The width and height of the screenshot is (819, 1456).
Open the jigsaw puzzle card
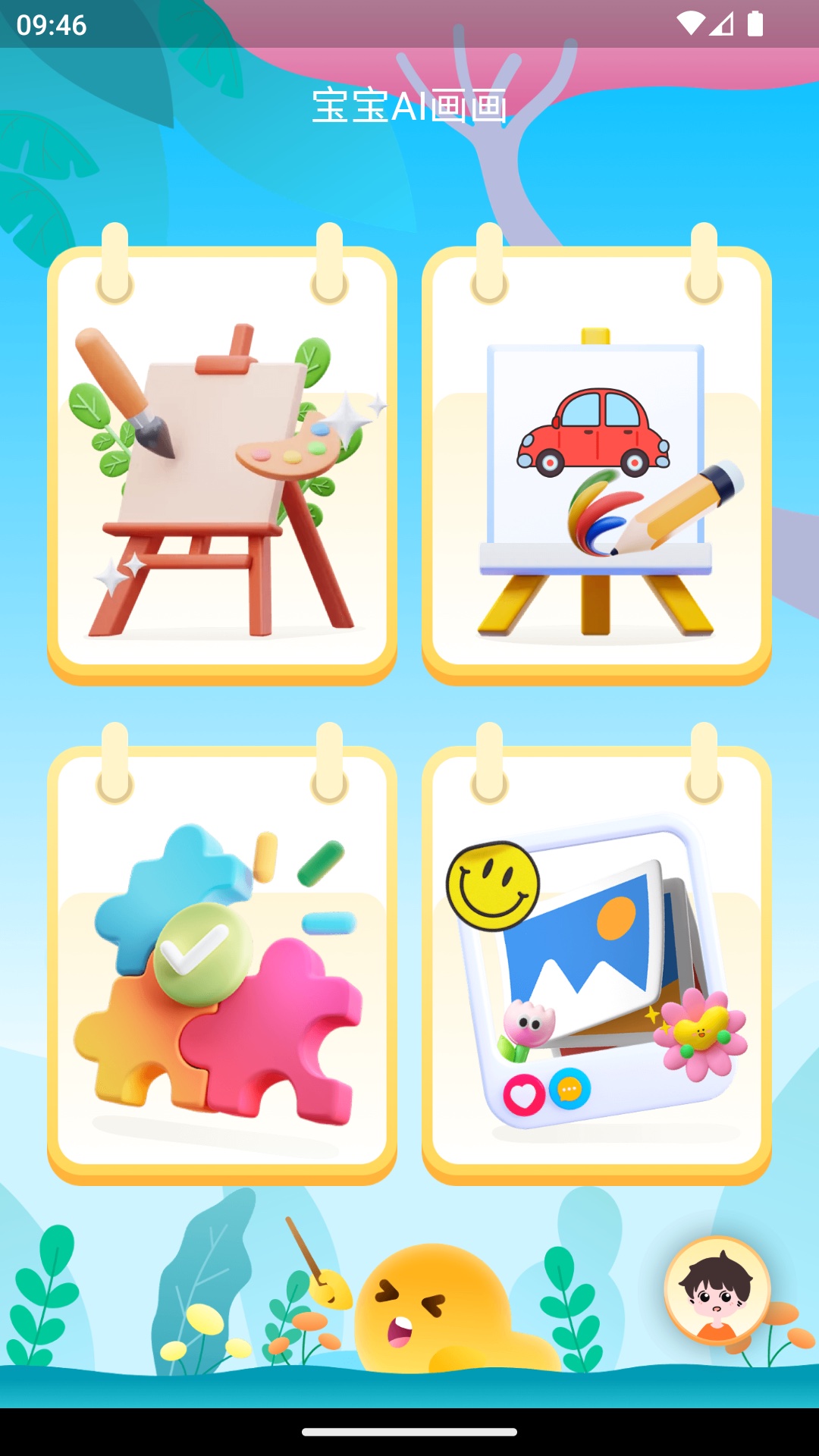coord(221,965)
